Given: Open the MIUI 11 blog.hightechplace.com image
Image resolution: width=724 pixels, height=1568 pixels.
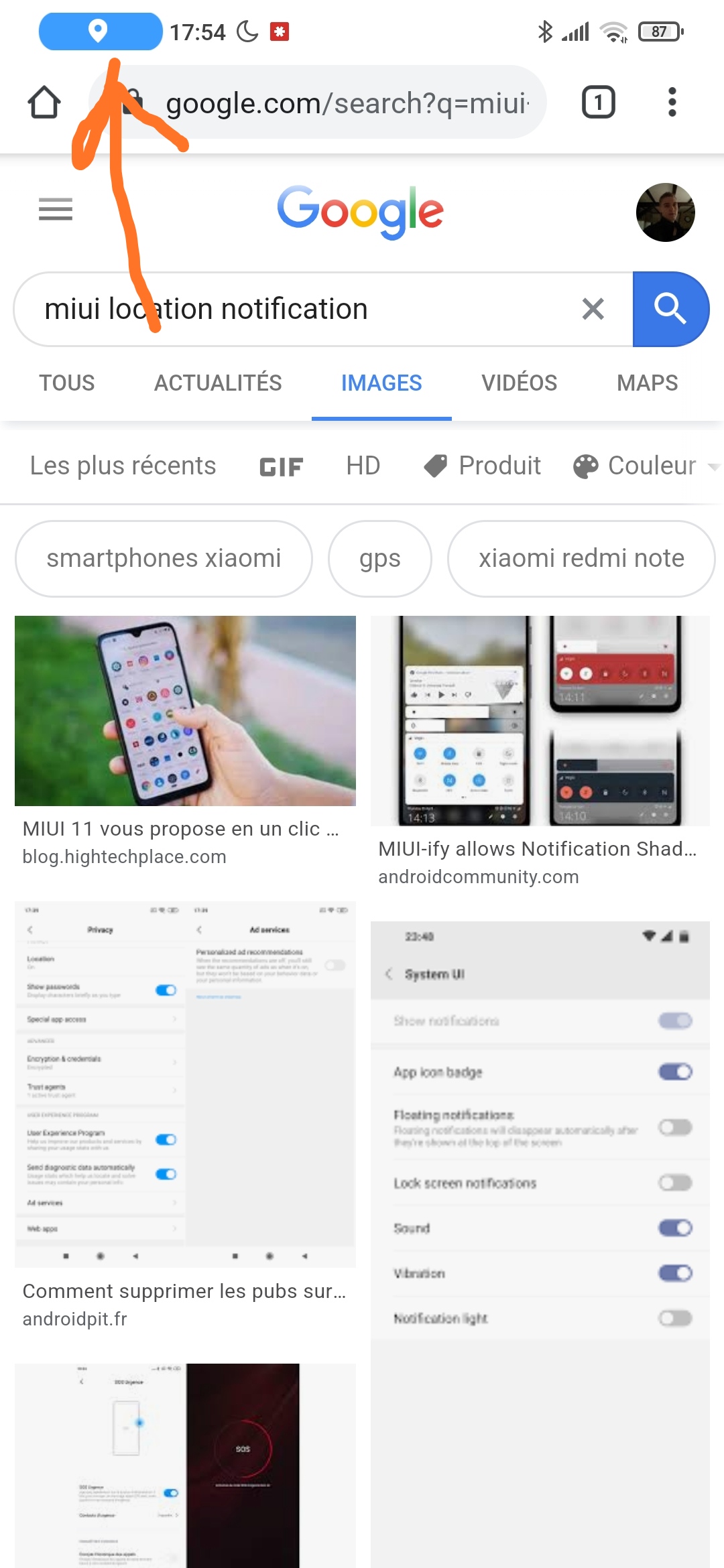Looking at the screenshot, I should [x=185, y=711].
